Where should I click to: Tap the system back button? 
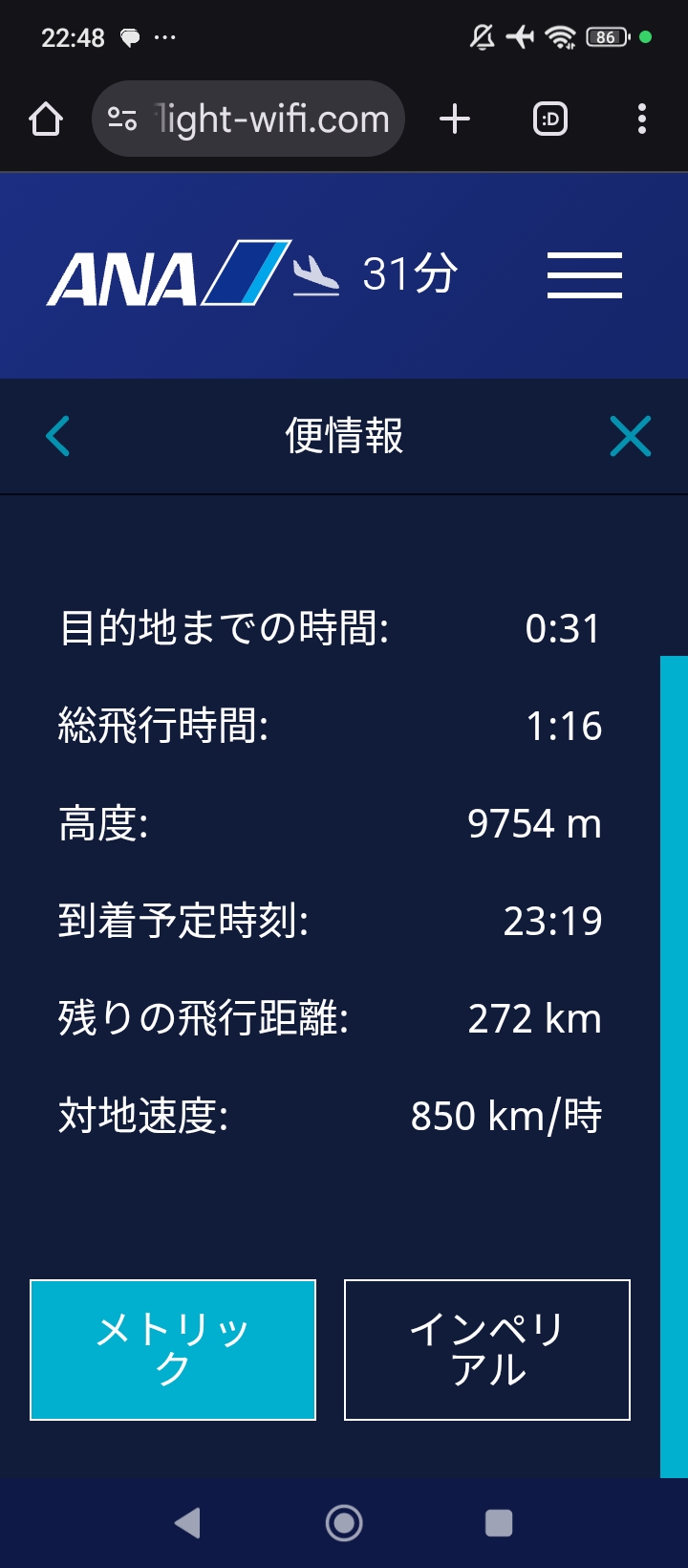click(188, 1523)
